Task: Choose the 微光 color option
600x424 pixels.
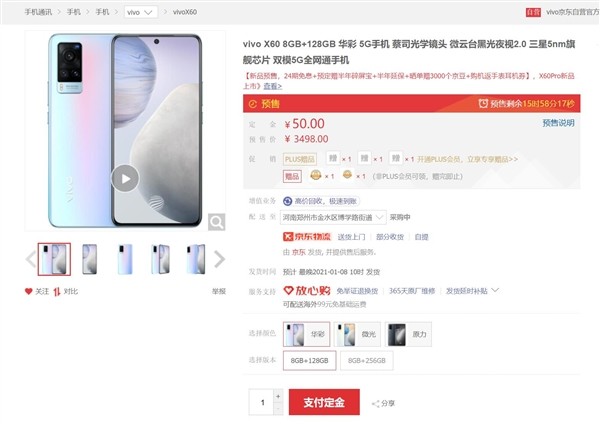Action: coord(358,334)
